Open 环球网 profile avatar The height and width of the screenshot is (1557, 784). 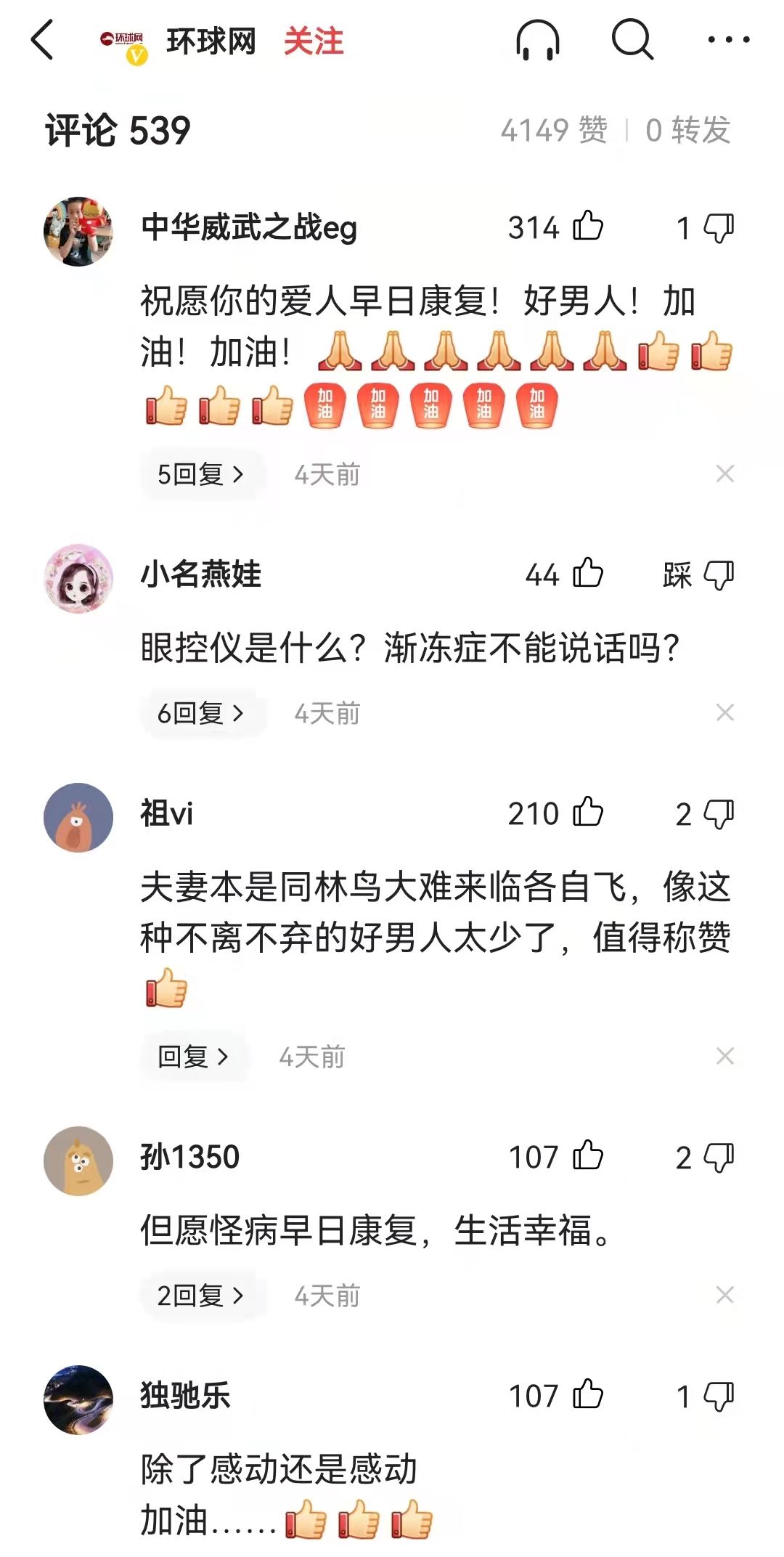(x=123, y=42)
